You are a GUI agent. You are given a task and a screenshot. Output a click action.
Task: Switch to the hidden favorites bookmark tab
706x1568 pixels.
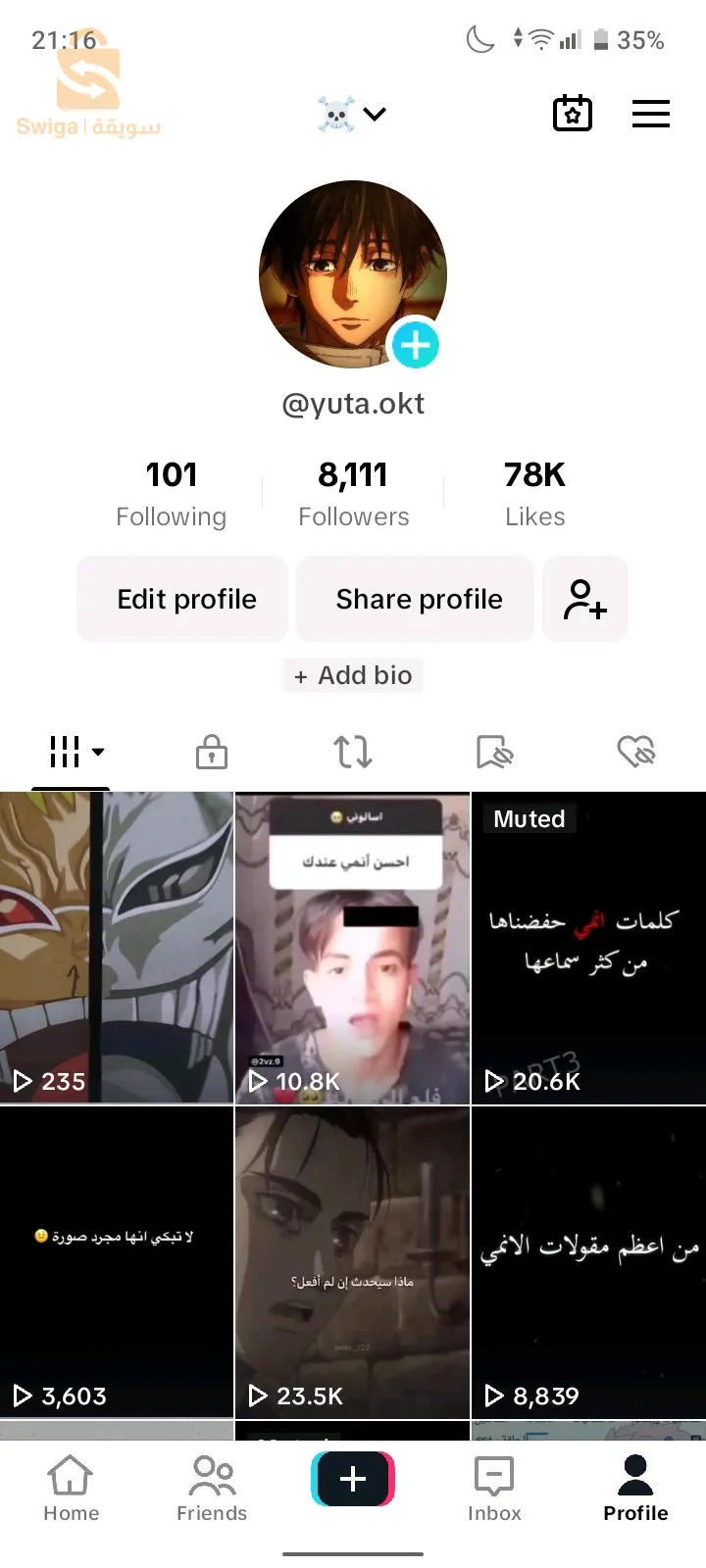(494, 752)
